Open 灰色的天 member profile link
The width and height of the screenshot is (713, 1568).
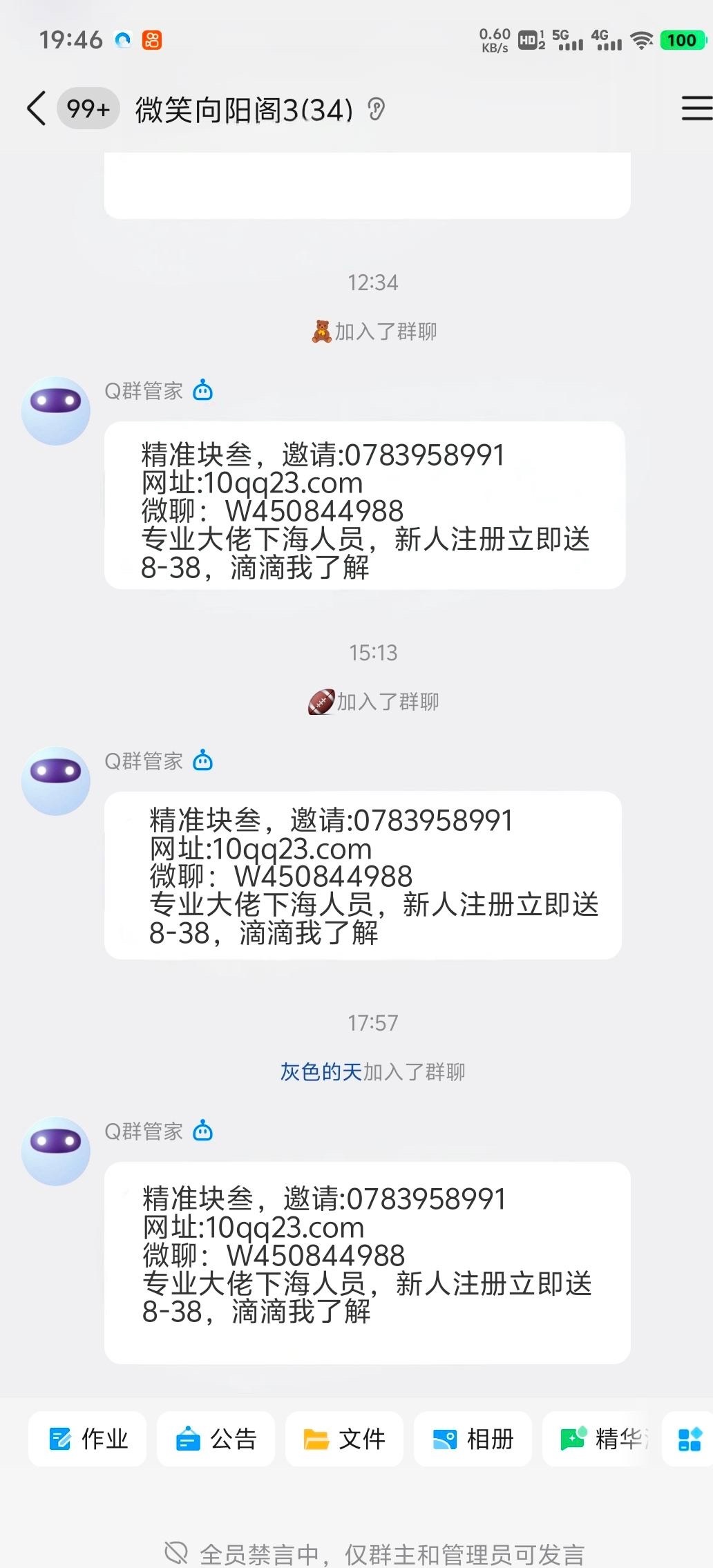point(321,1071)
